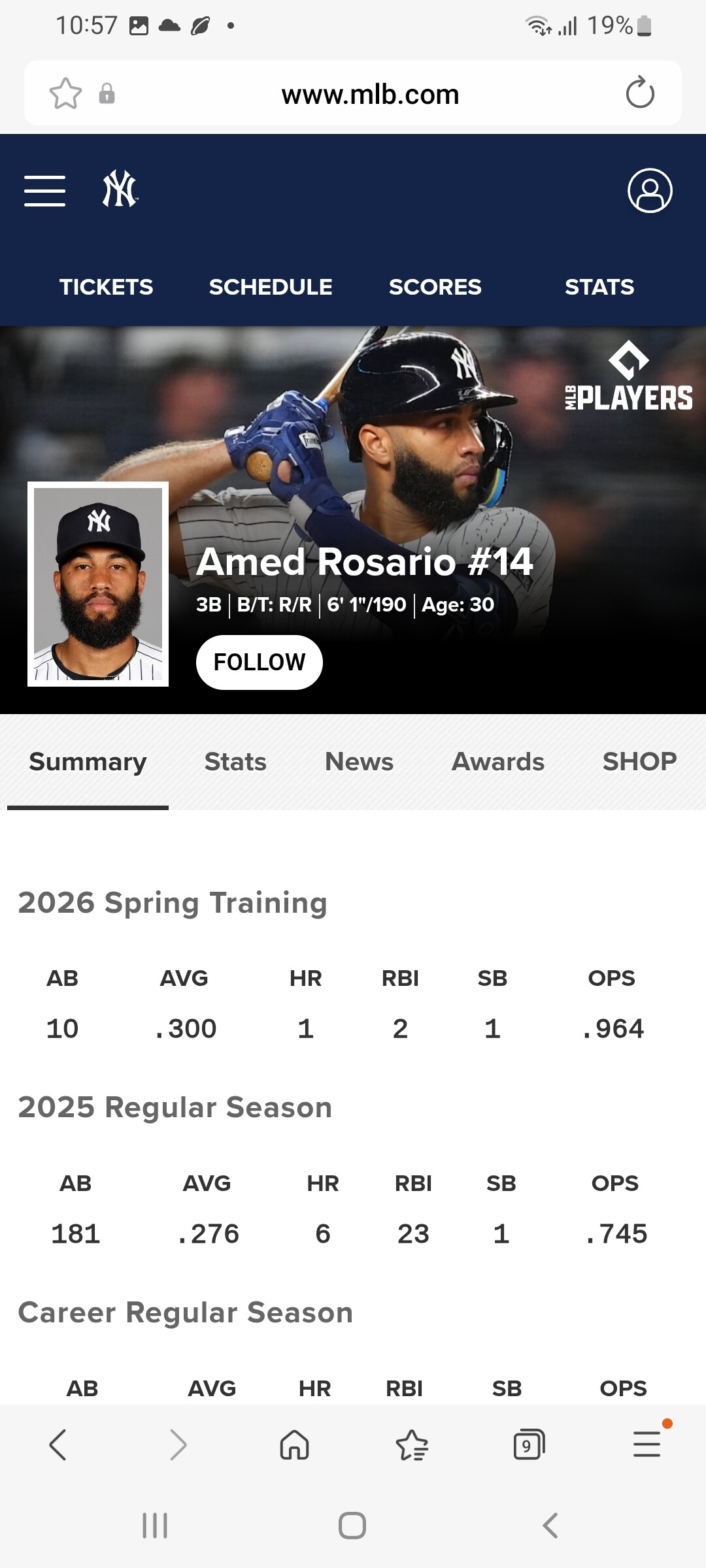Image resolution: width=706 pixels, height=1568 pixels.
Task: Open the team Stats page
Action: click(x=599, y=287)
